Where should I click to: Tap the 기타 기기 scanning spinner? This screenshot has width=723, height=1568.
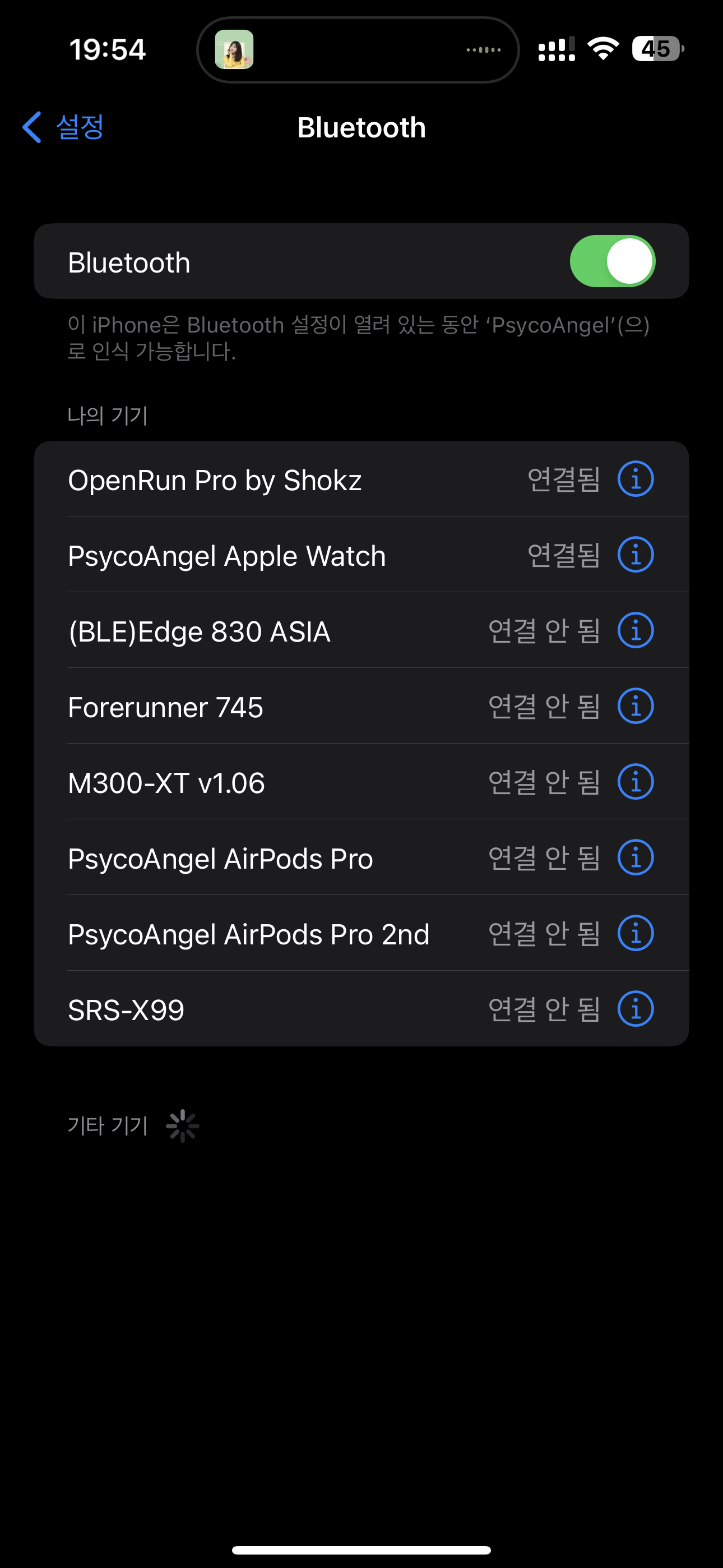[x=183, y=1124]
